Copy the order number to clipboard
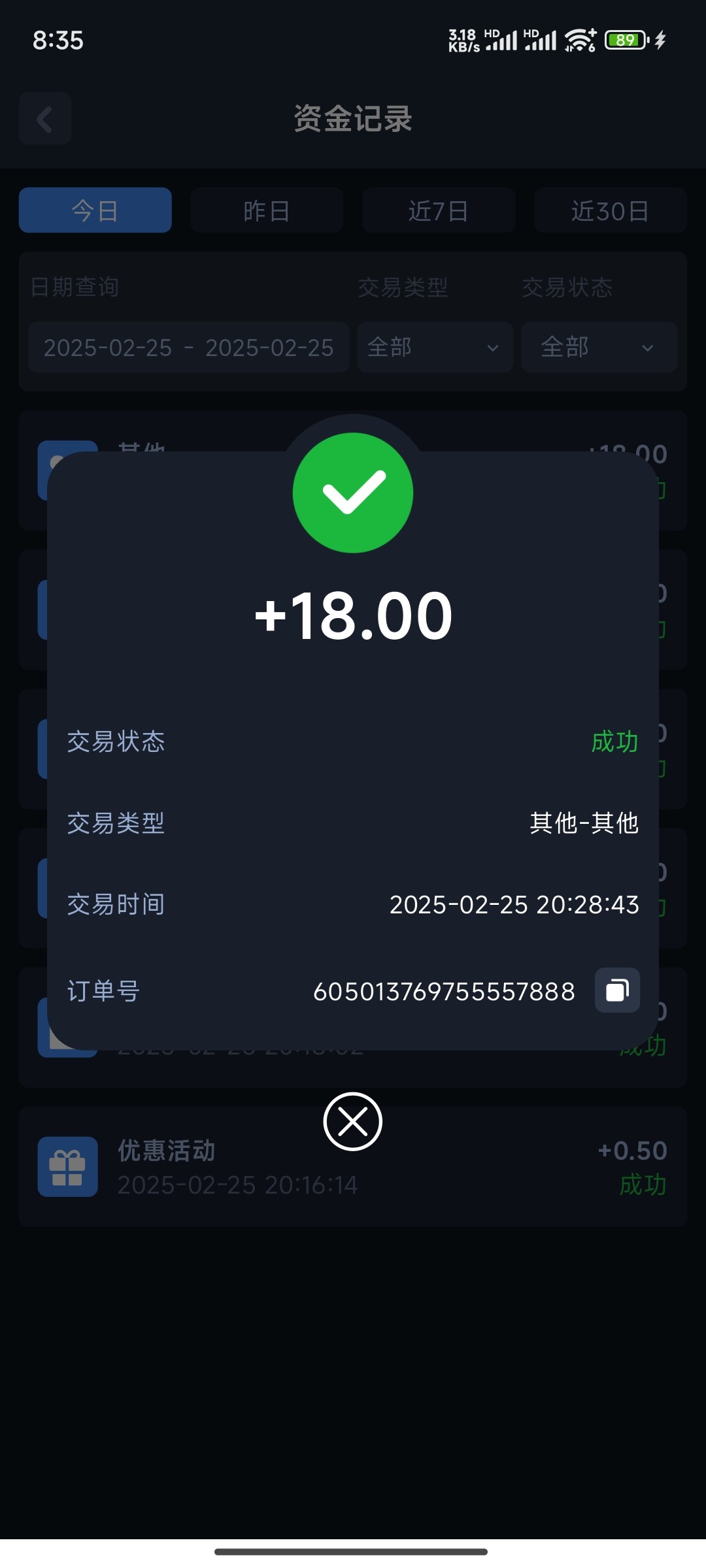The image size is (706, 1568). click(617, 990)
